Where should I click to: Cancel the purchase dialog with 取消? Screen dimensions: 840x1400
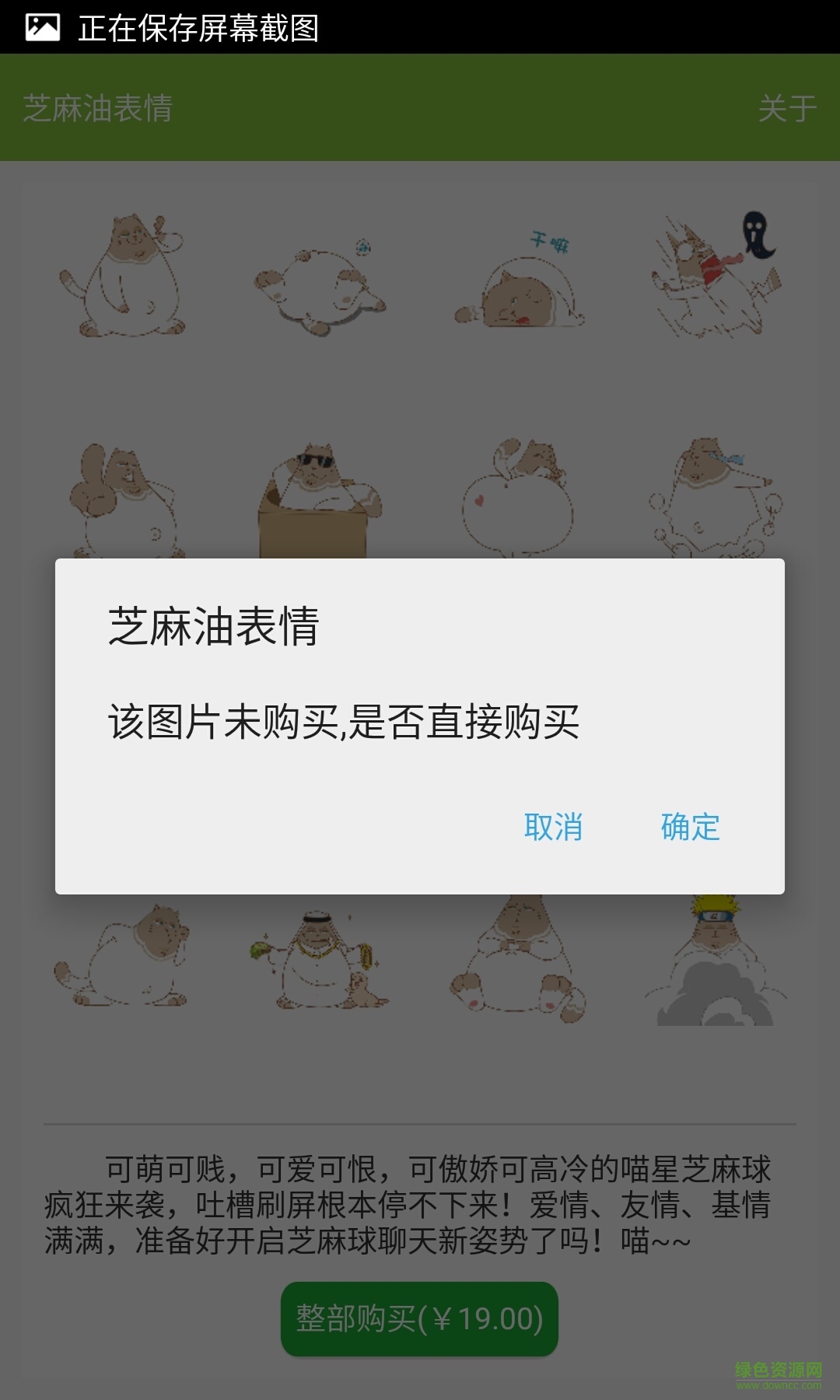click(x=553, y=827)
